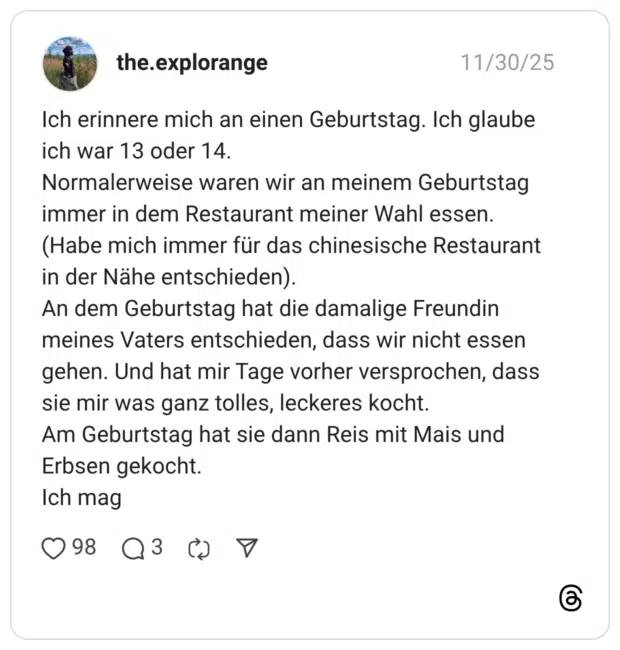This screenshot has width=620, height=650.
Task: Share the post via the paper plane icon
Action: (247, 548)
